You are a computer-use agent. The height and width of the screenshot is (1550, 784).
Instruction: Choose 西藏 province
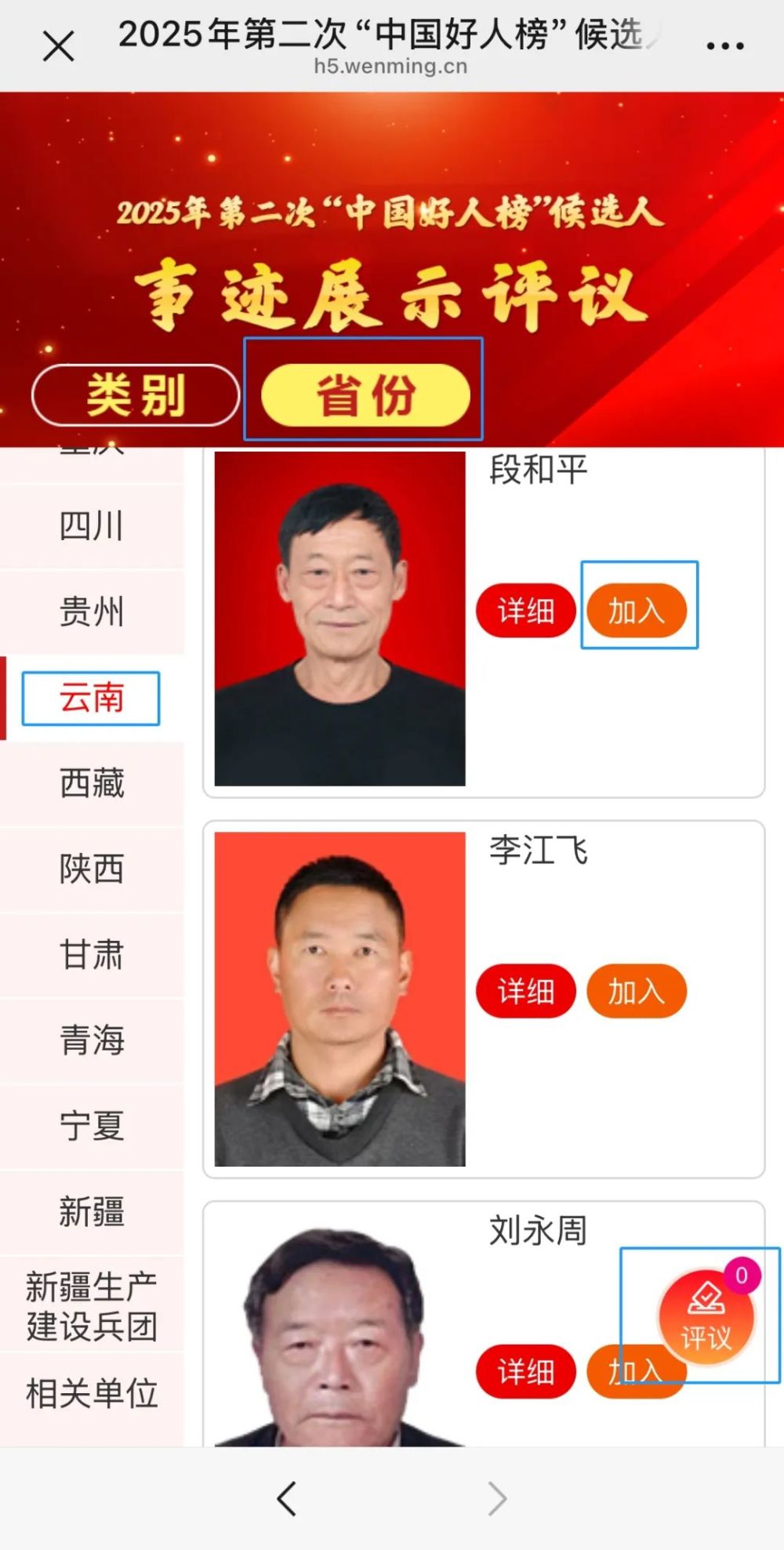point(92,783)
